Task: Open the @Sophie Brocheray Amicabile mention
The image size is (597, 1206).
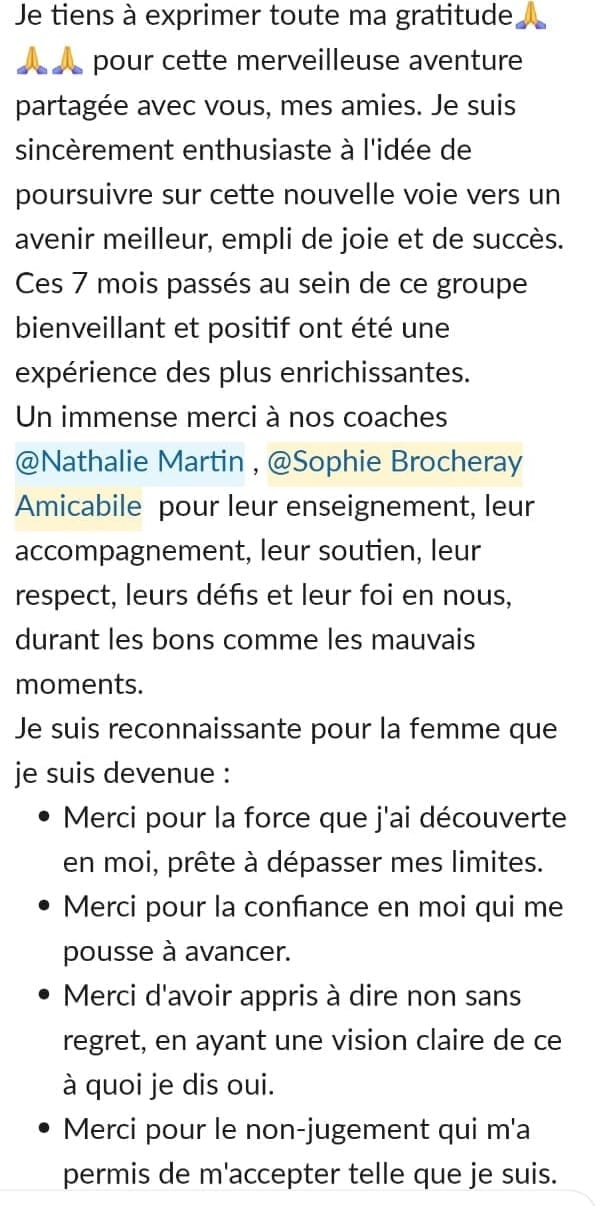Action: coord(395,461)
